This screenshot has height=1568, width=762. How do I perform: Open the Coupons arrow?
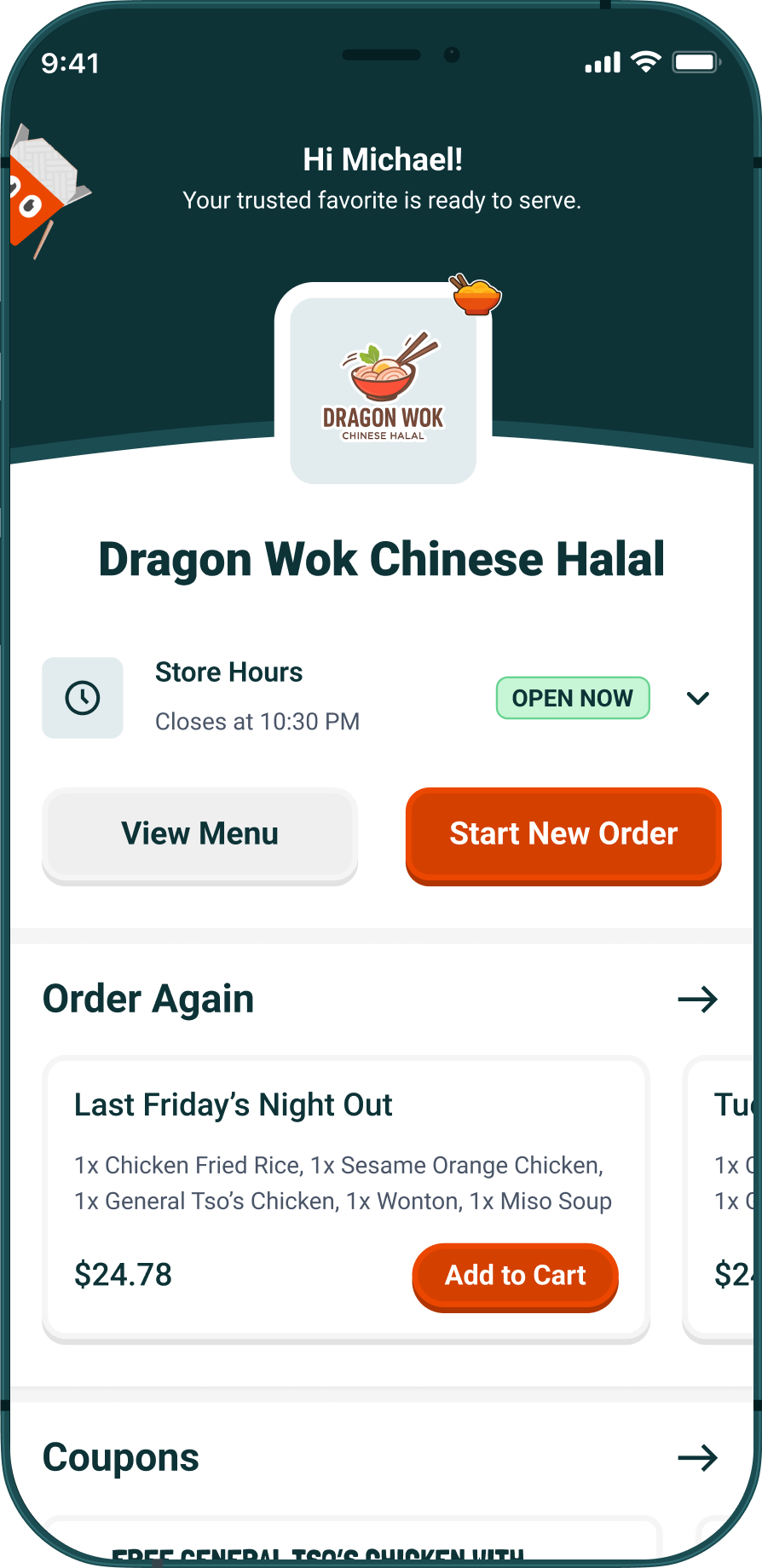point(697,1457)
